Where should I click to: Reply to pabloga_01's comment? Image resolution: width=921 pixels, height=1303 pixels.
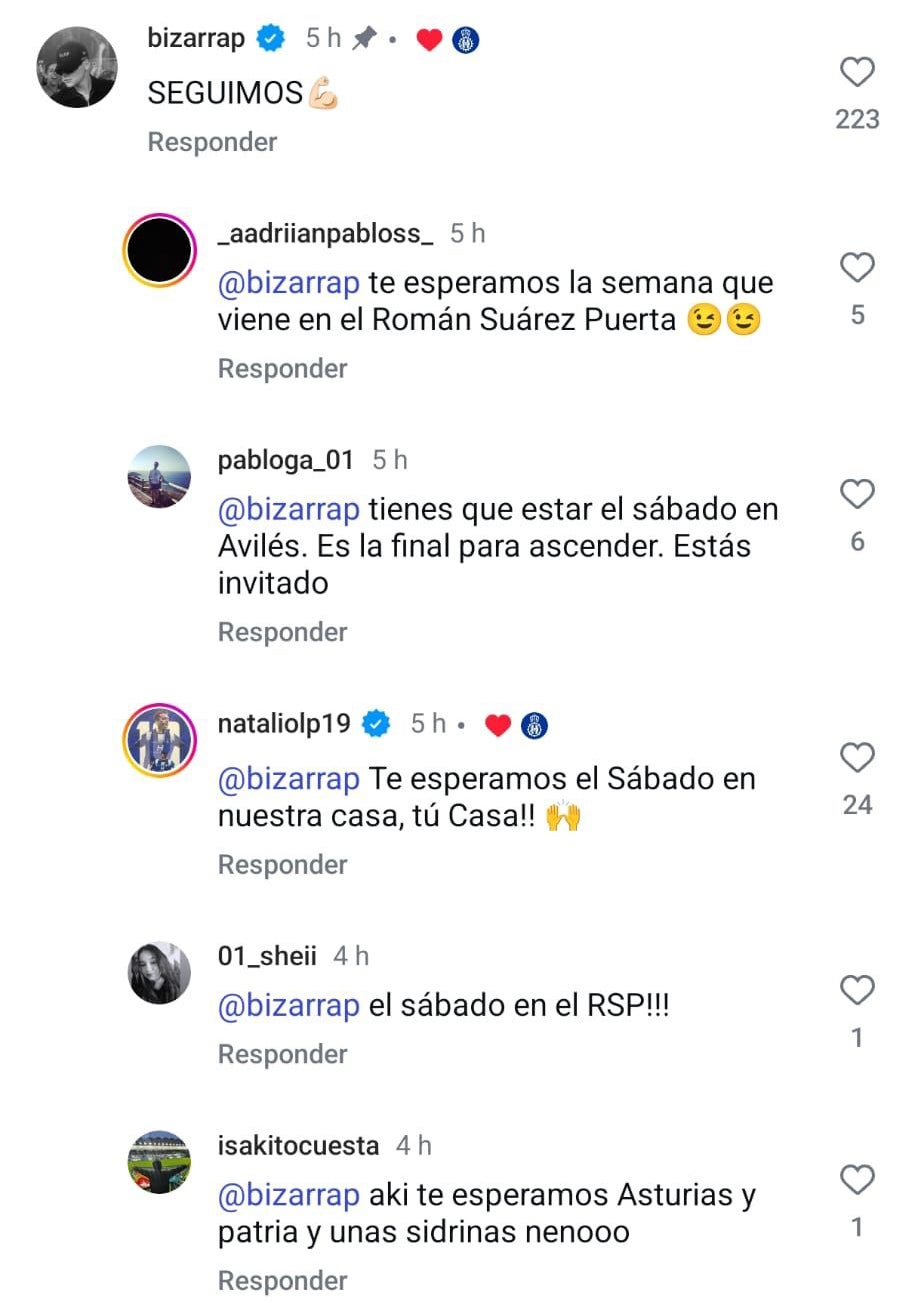click(x=282, y=632)
